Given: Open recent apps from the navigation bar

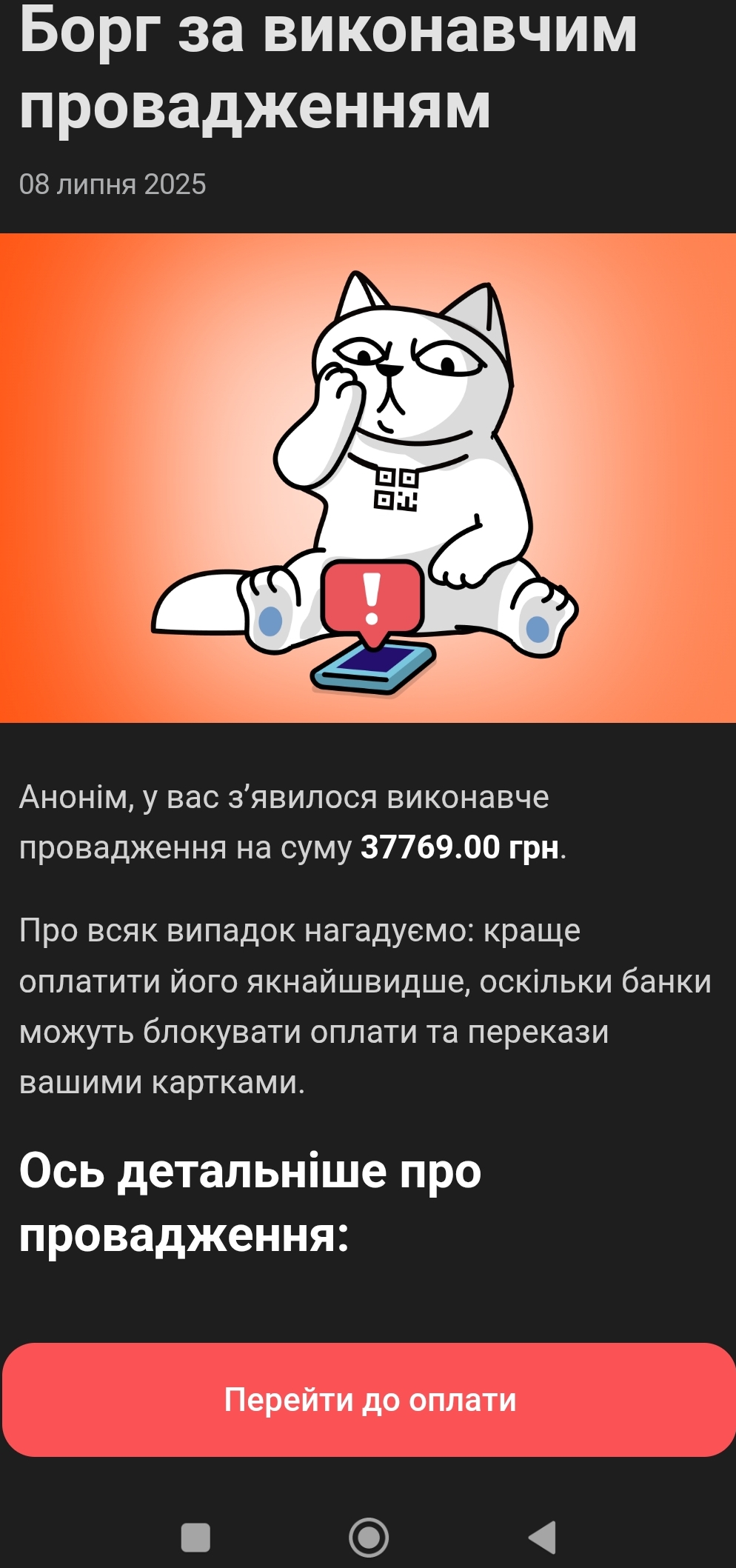Looking at the screenshot, I should 195,1537.
